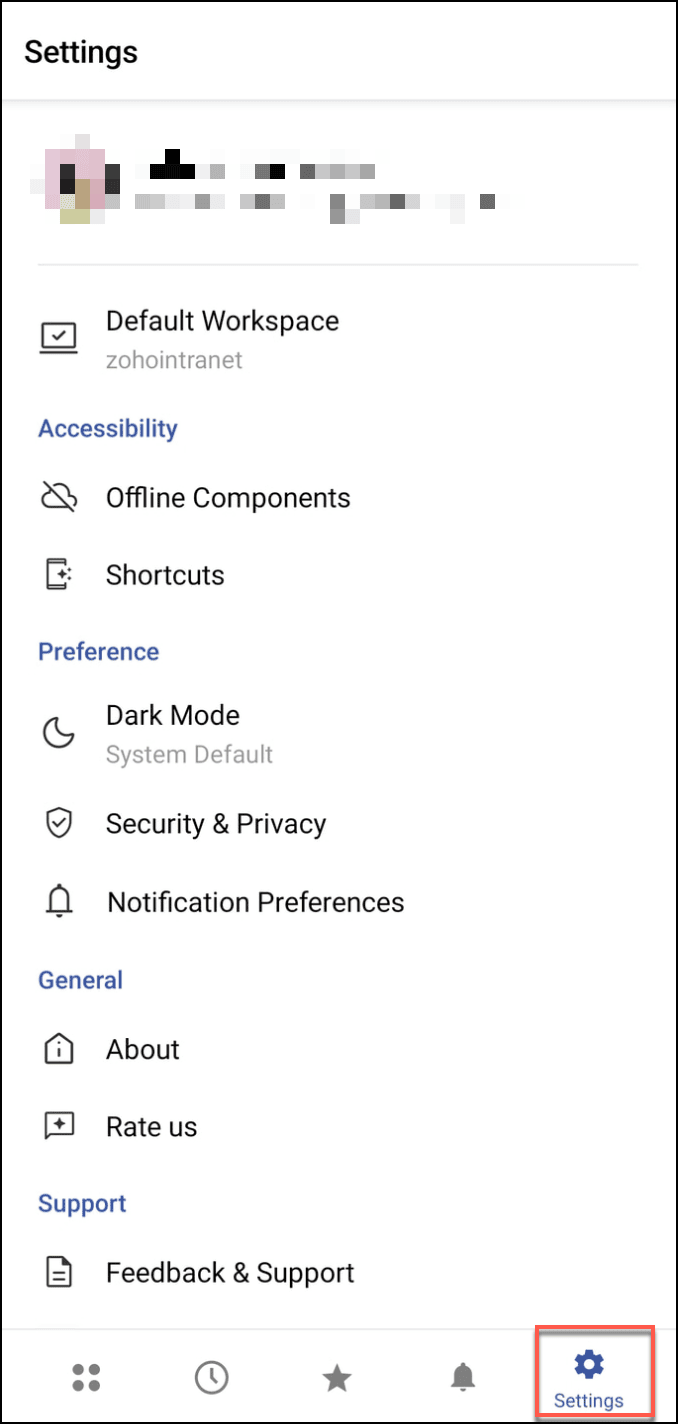Viewport: 678px width, 1424px height.
Task: Go to the four-dot apps tab
Action: (87, 1378)
